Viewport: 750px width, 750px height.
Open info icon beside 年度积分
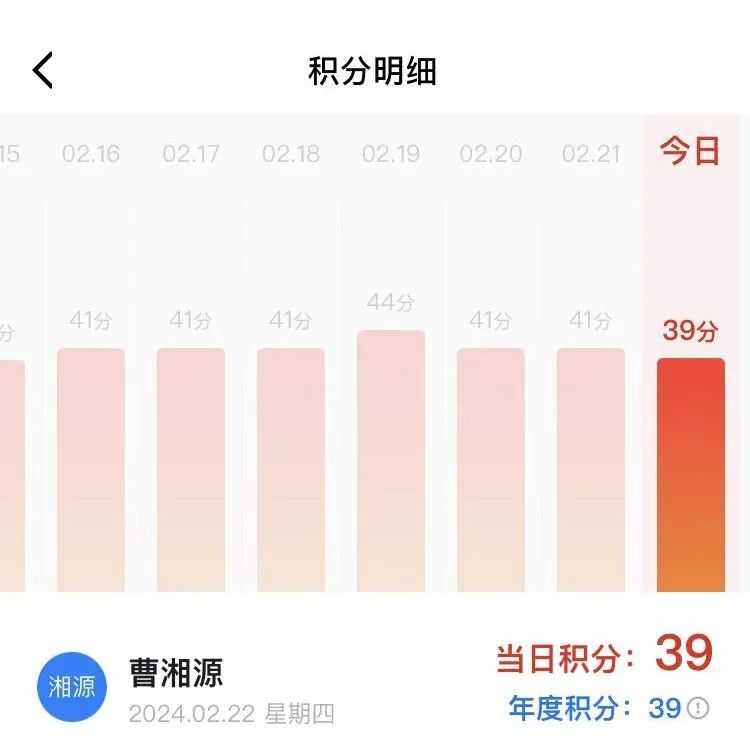click(x=699, y=708)
